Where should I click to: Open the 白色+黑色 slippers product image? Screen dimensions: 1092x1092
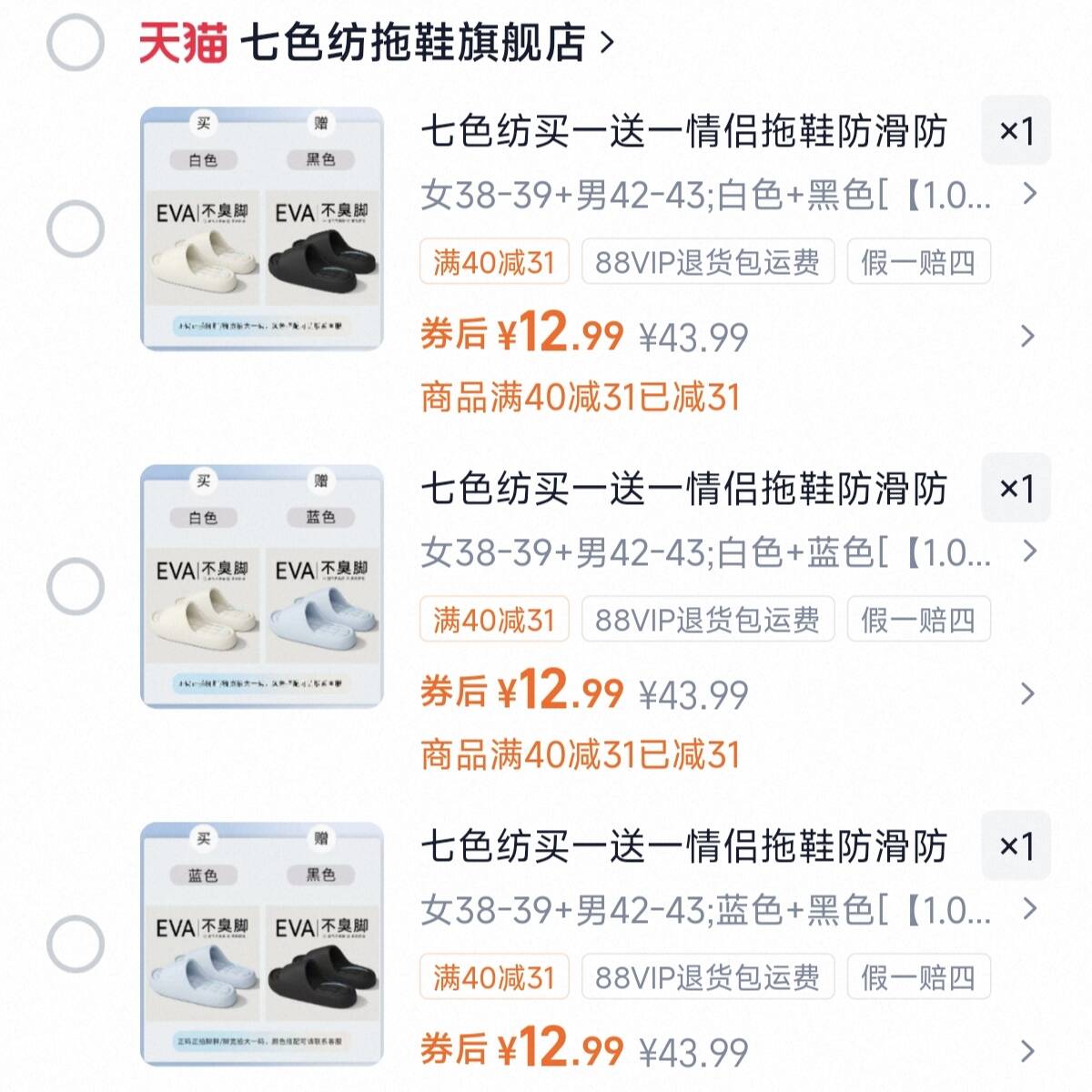(262, 228)
